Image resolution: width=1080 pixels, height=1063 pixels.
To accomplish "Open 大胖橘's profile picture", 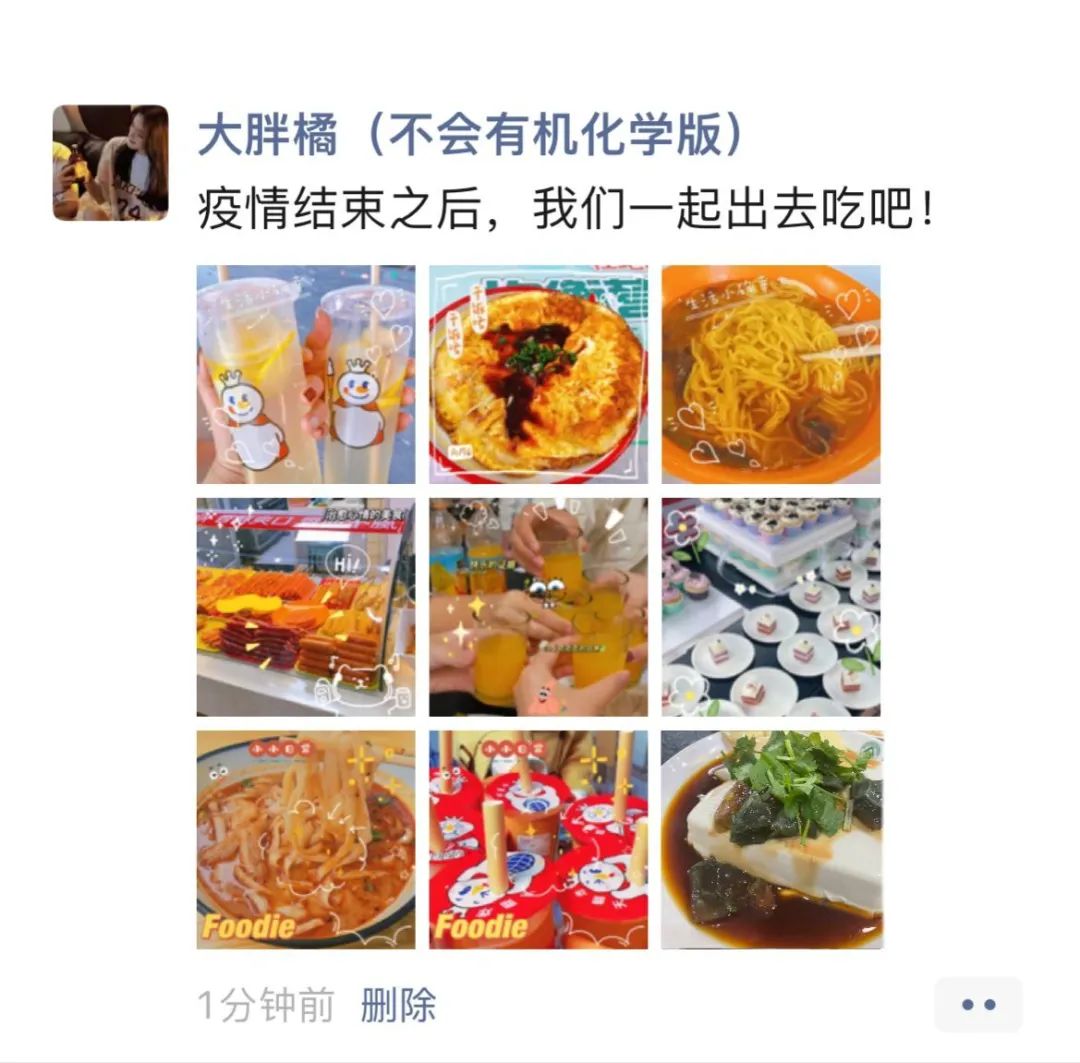I will click(110, 162).
